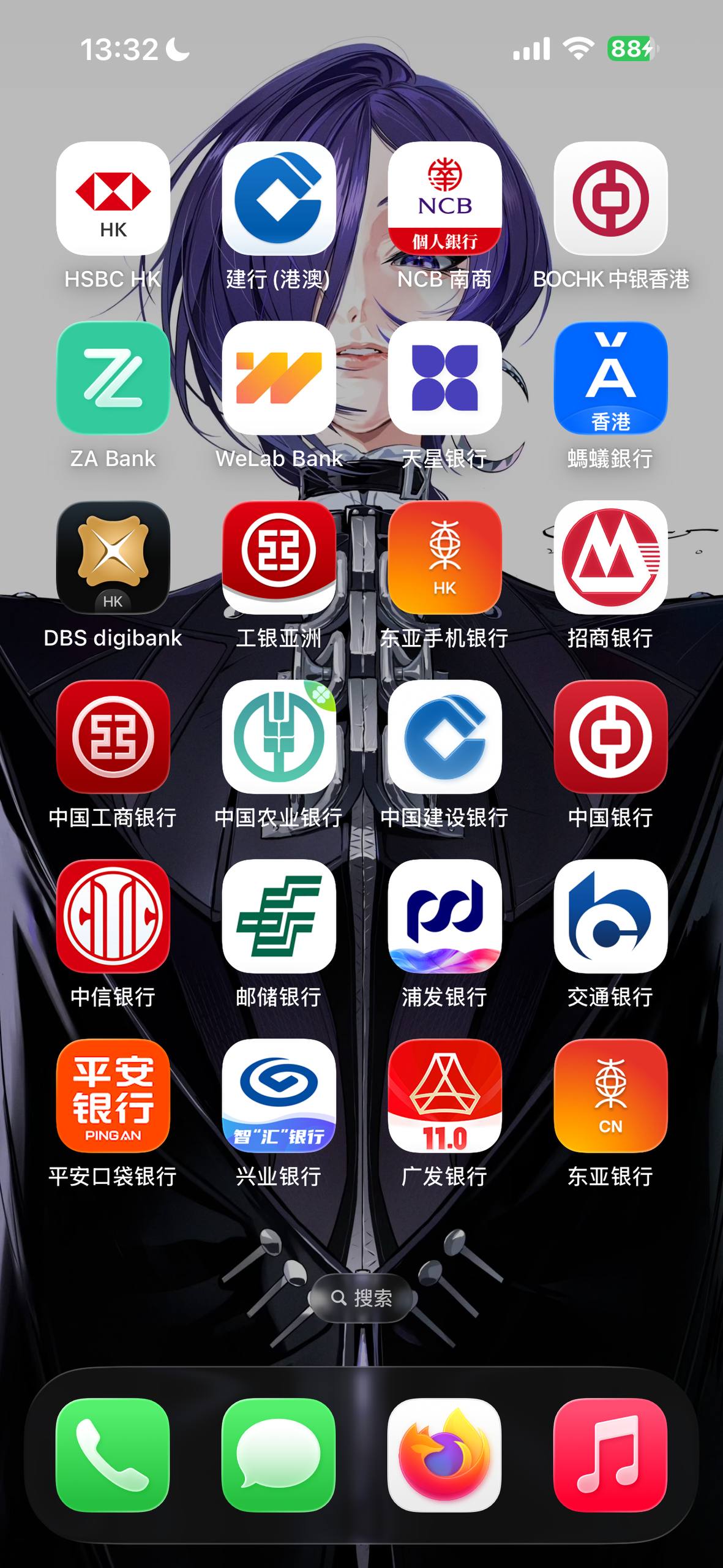Open 天星银行 app

tap(444, 378)
